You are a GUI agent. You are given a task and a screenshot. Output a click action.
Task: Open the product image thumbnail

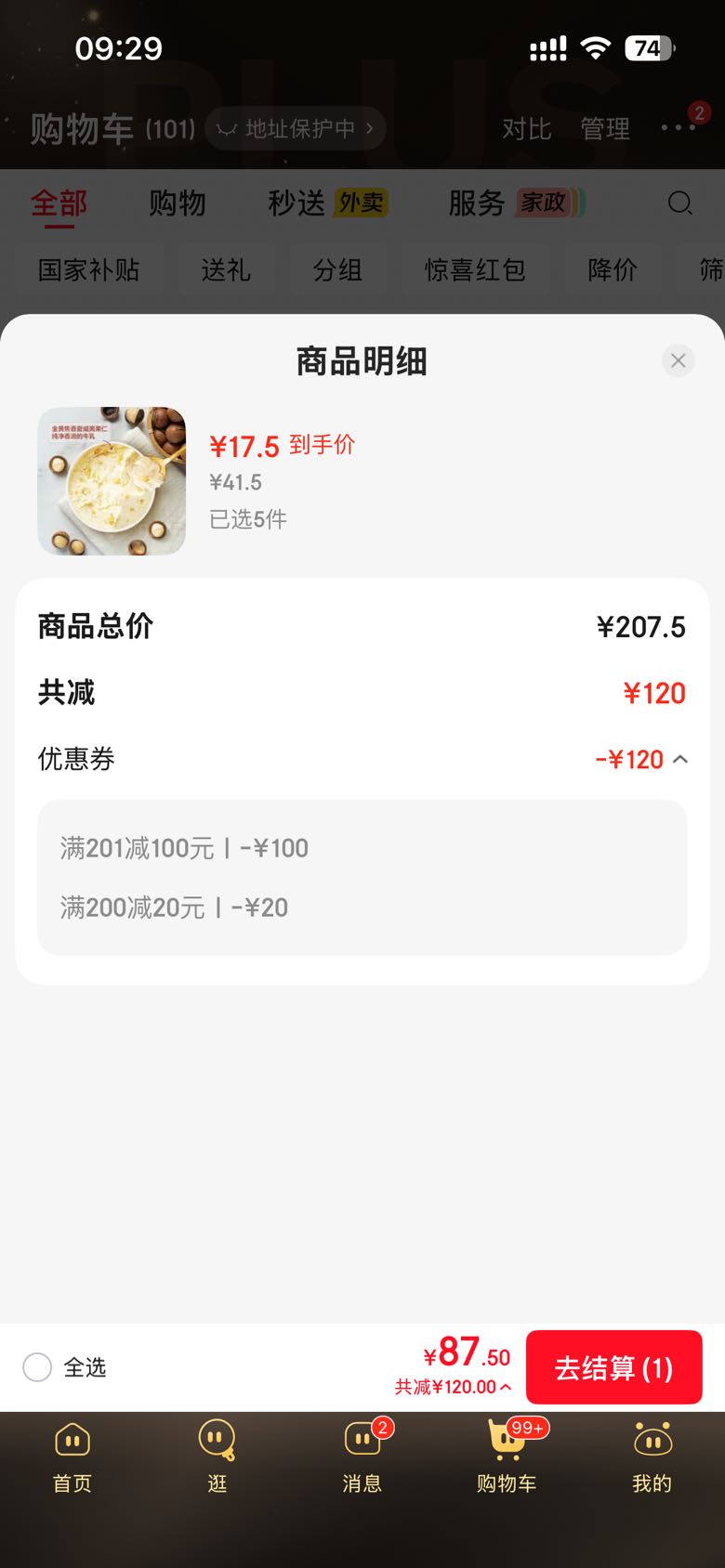(112, 481)
